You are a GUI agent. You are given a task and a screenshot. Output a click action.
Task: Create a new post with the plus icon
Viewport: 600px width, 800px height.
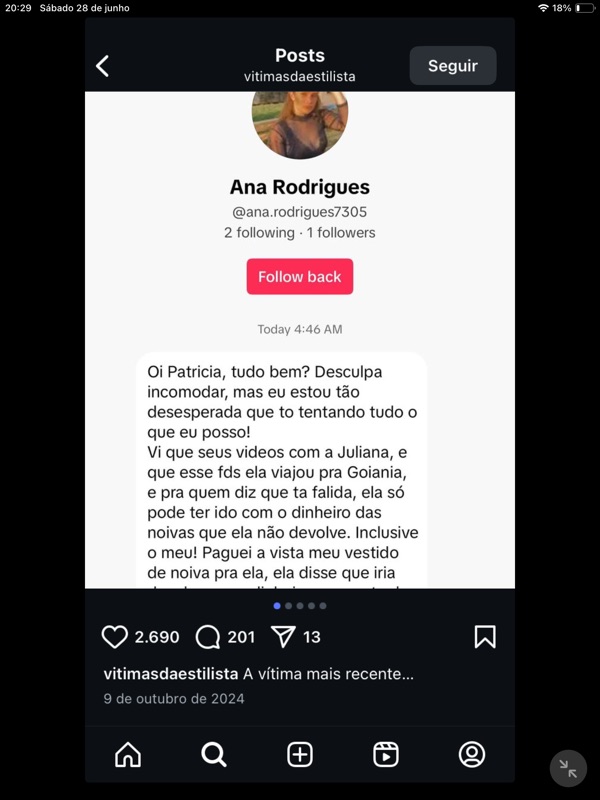click(x=300, y=754)
